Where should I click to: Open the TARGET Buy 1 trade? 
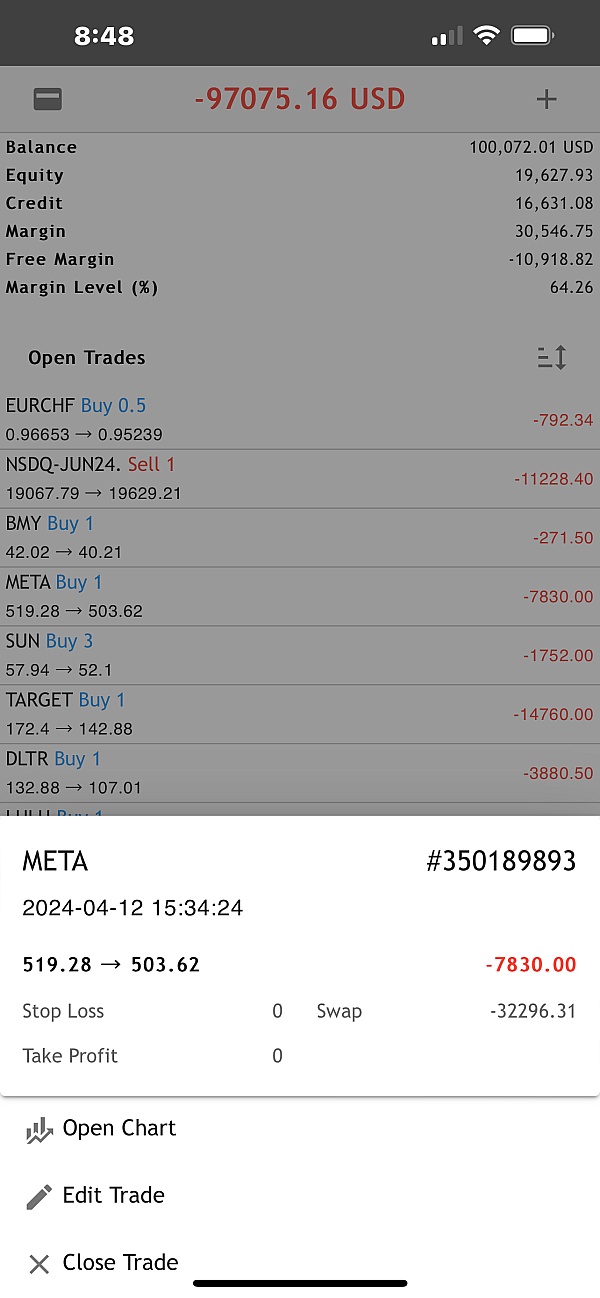(x=300, y=715)
